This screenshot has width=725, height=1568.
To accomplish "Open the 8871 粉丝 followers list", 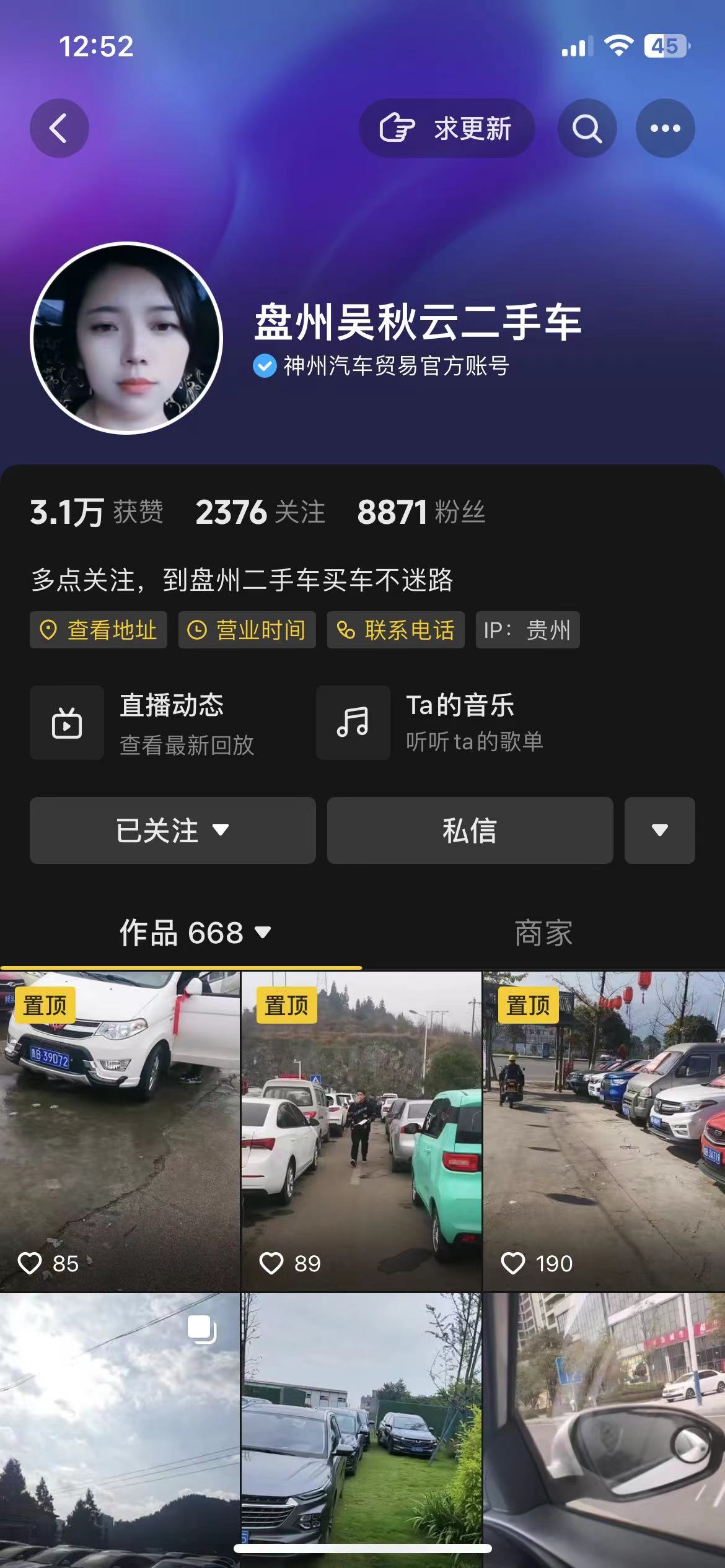I will click(421, 512).
